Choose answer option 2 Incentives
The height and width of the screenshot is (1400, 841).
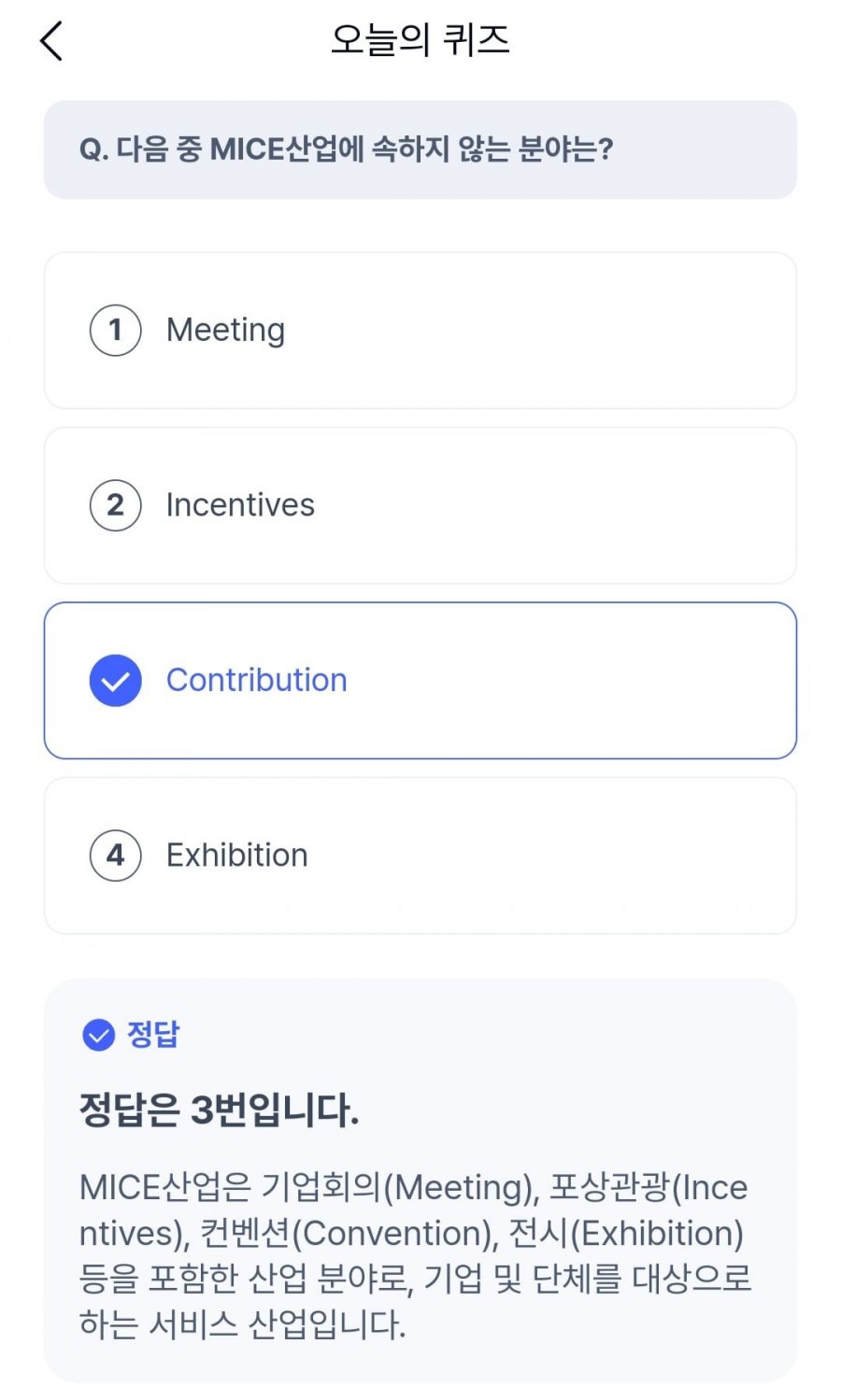[420, 505]
